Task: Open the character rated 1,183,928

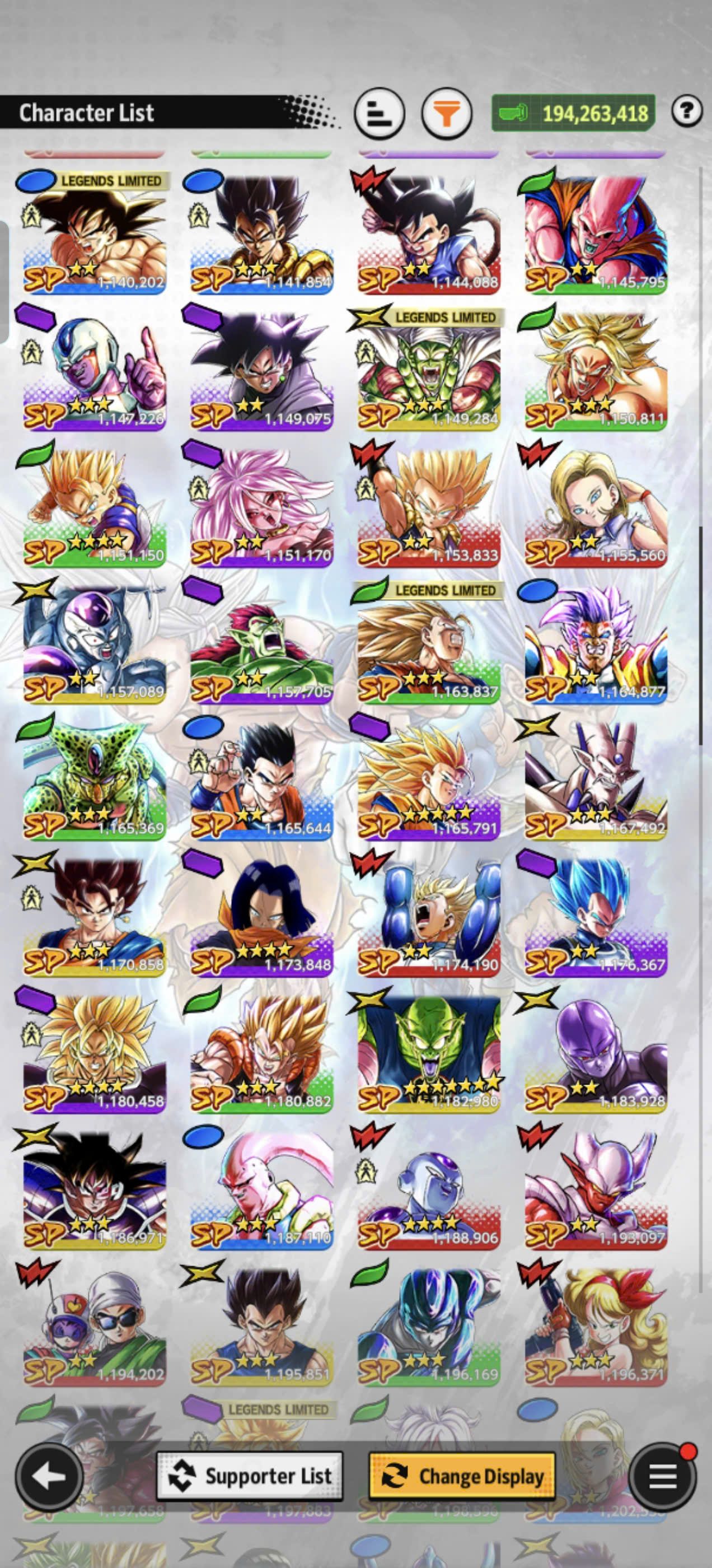Action: [596, 1052]
